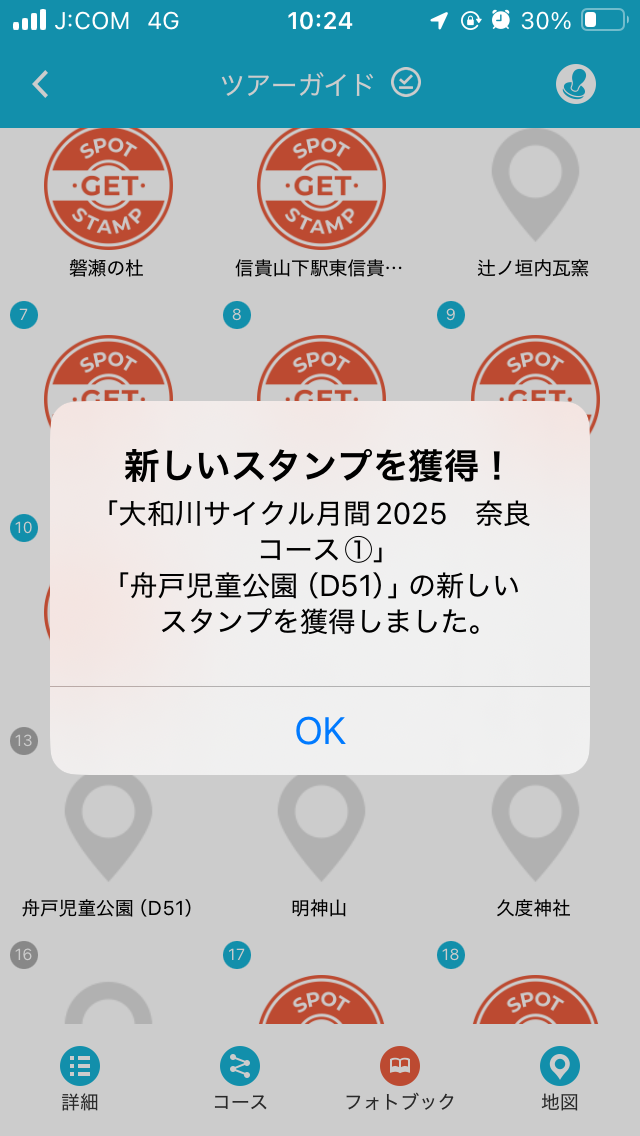Open the 磐瀬の杜 spot stamp

108,188
